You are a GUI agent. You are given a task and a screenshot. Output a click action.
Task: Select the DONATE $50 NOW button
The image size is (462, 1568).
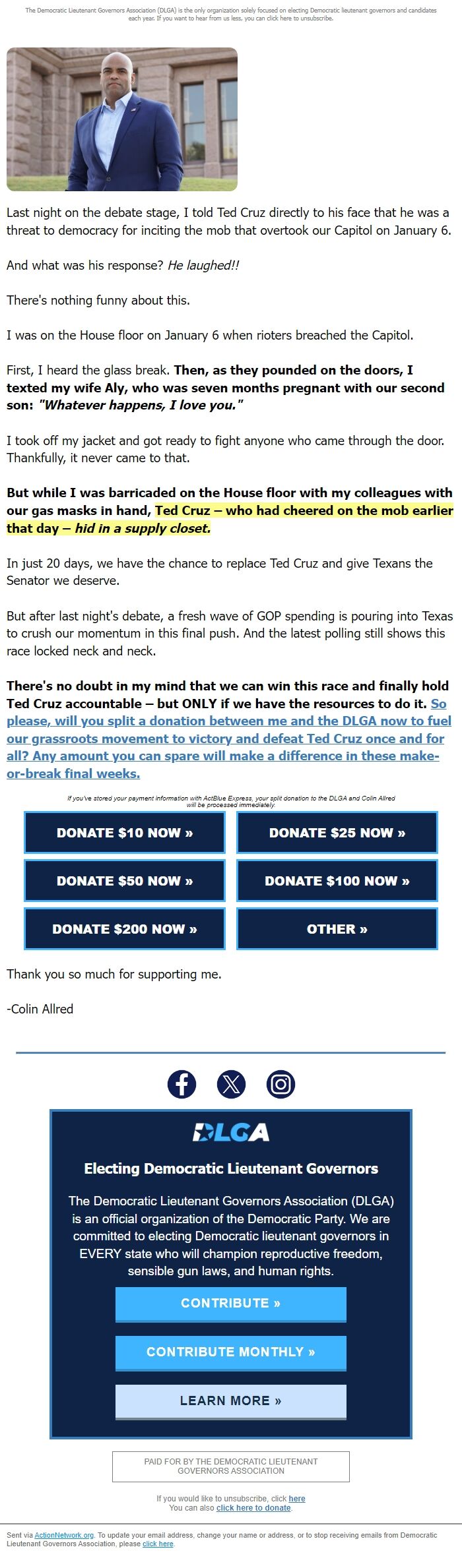click(x=125, y=881)
